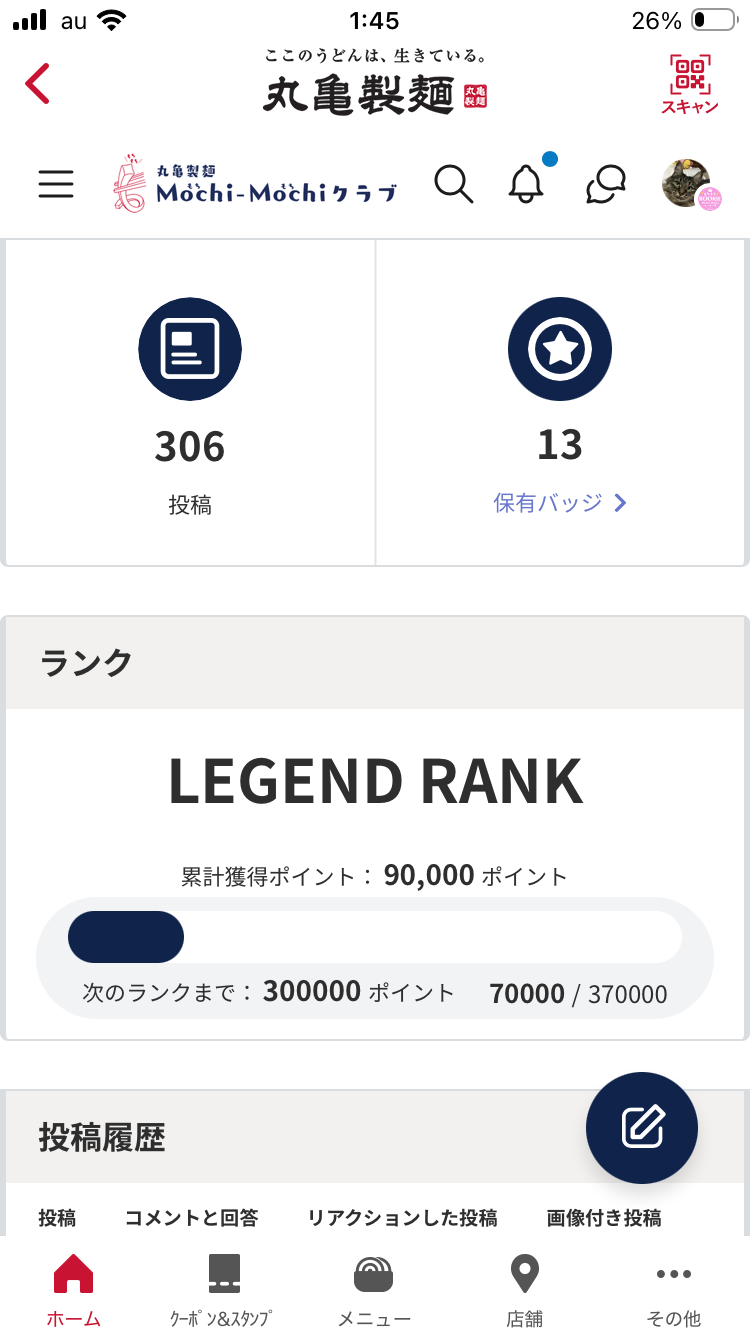The width and height of the screenshot is (750, 1334).
Task: Go to the ホーム tab
Action: 74,1290
